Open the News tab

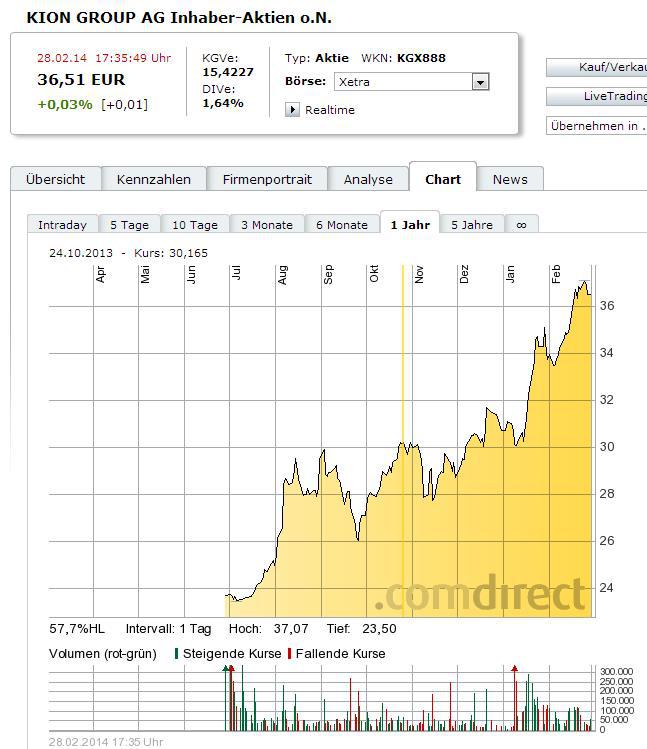click(x=510, y=179)
